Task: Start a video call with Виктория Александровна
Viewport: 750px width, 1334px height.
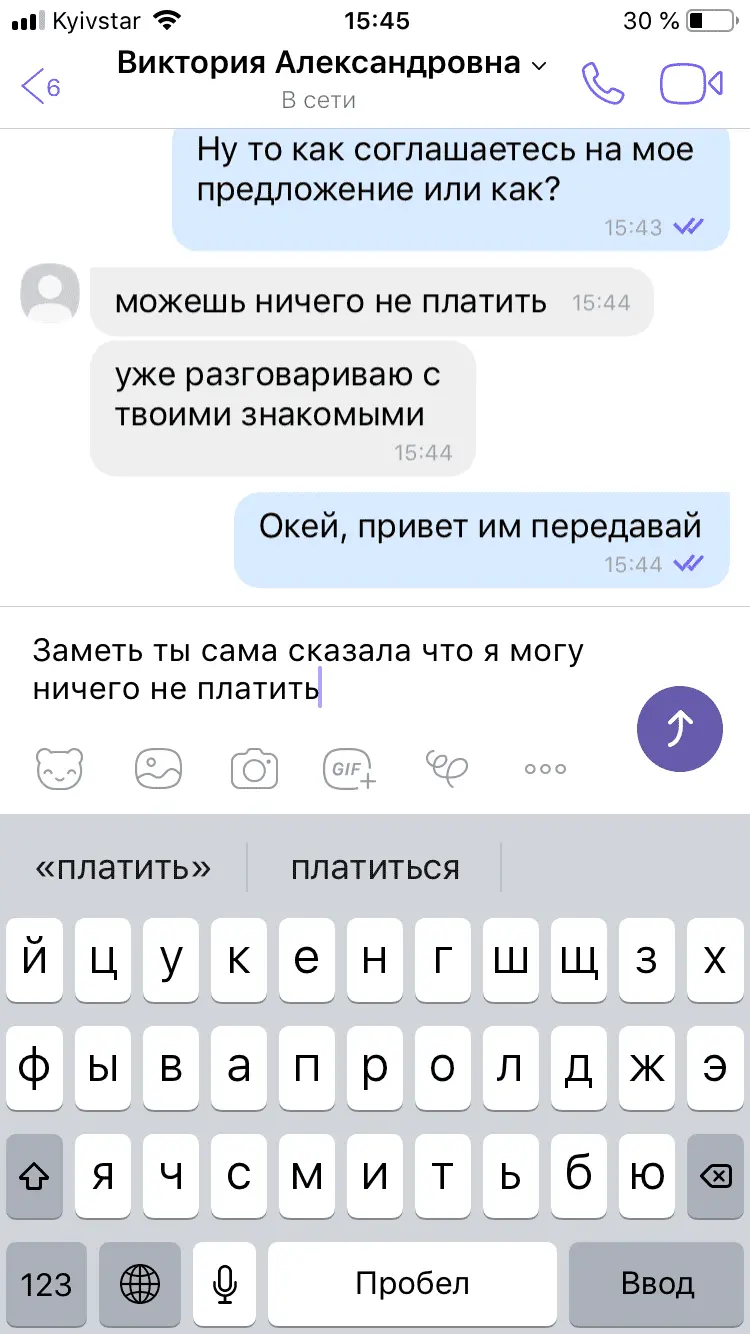Action: pos(691,84)
